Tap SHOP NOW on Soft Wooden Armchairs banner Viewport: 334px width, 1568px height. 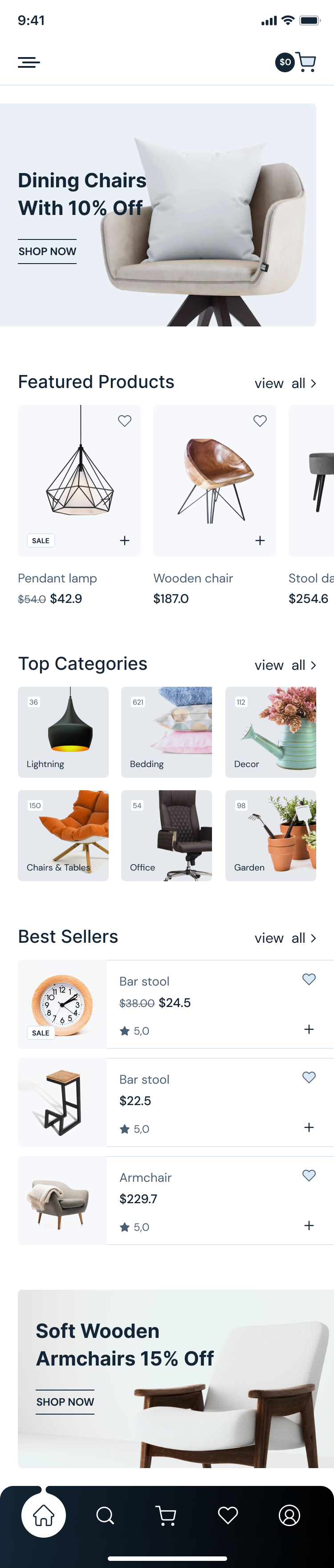tap(65, 1402)
